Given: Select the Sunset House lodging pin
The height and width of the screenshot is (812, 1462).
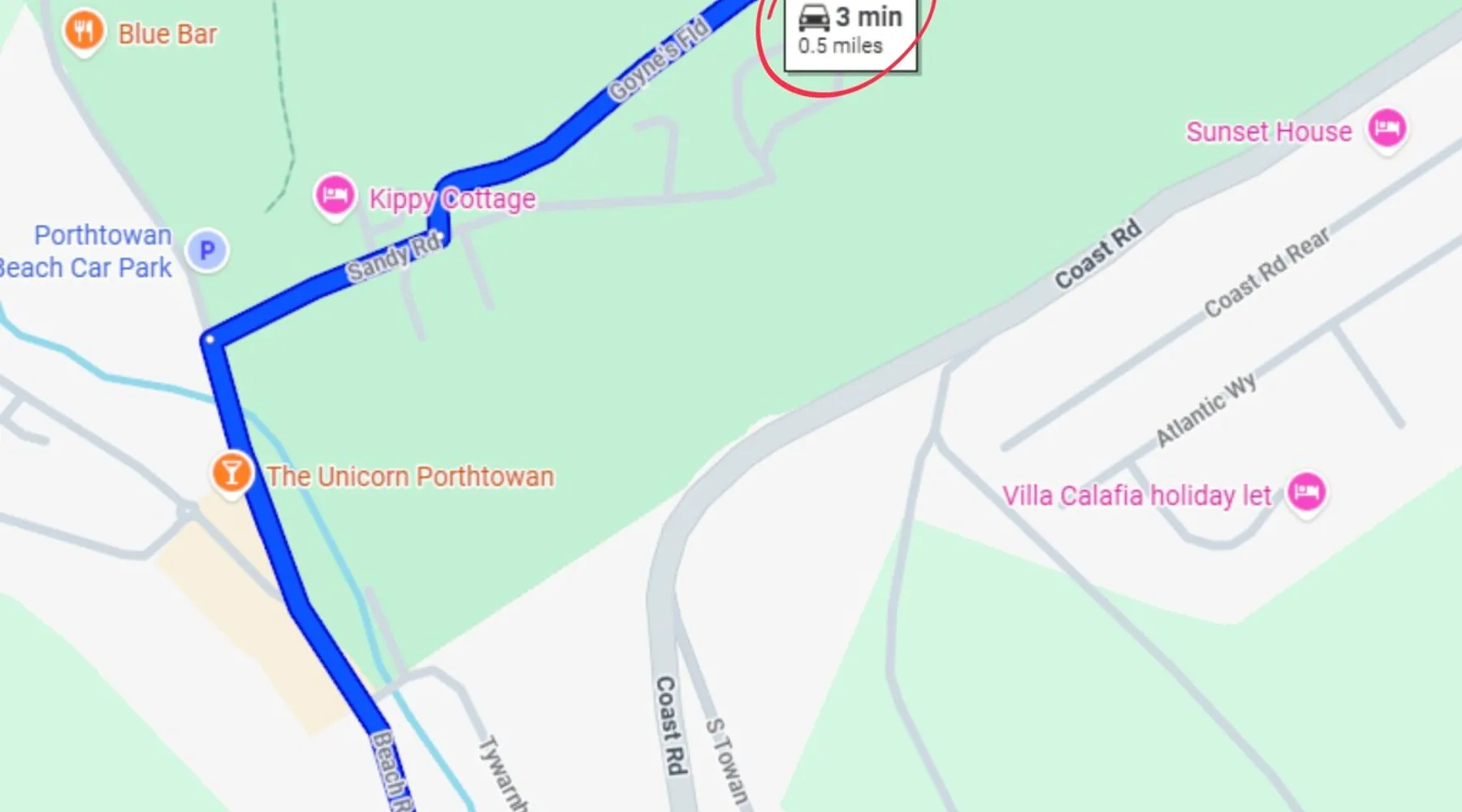Looking at the screenshot, I should pos(1386,128).
